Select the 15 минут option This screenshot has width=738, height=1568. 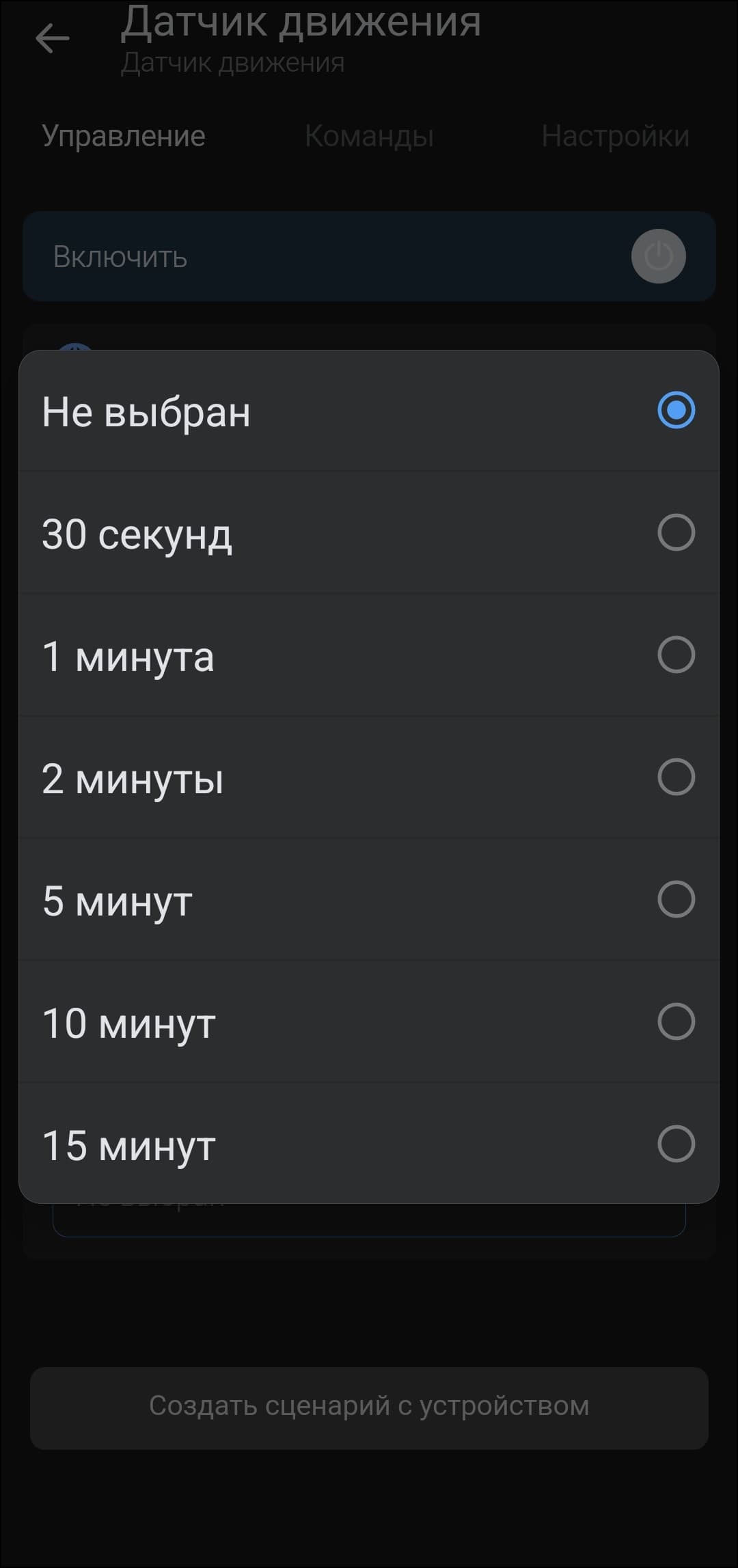click(369, 1144)
